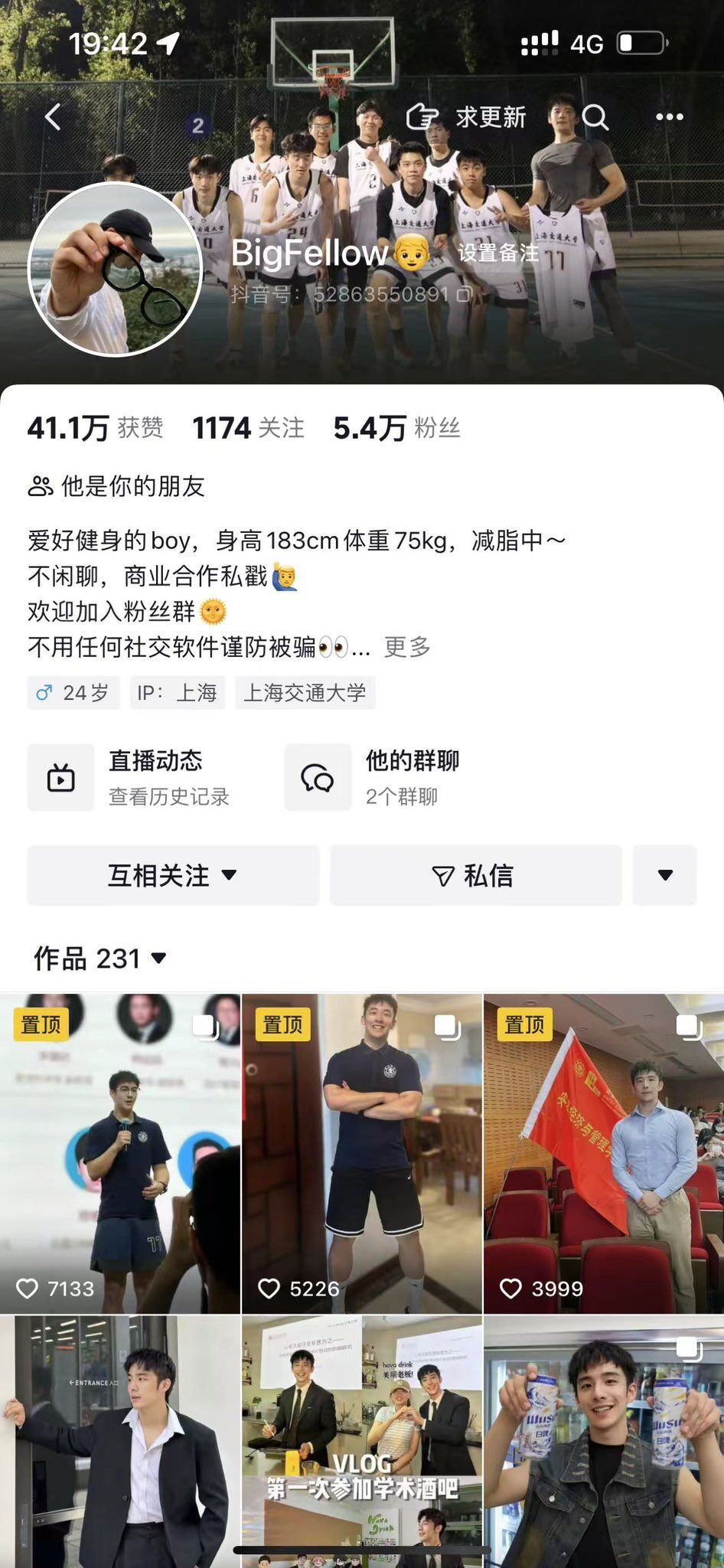
Task: View BigFellow's profile avatar
Action: (x=115, y=269)
